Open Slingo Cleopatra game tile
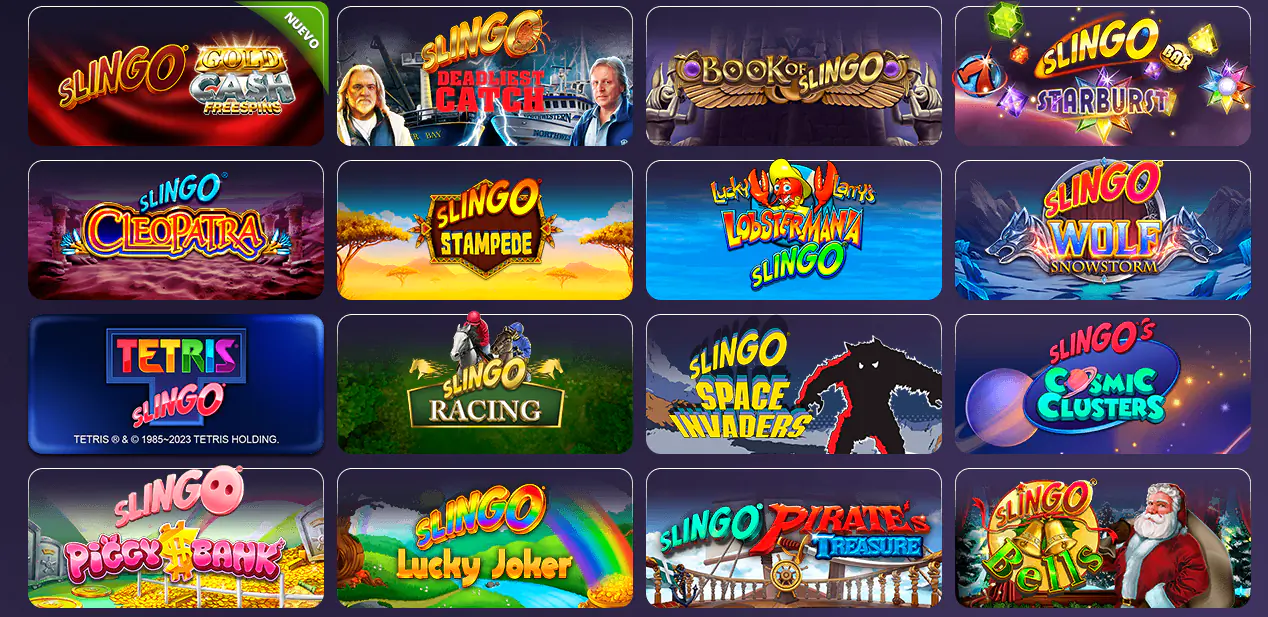This screenshot has width=1268, height=617. (176, 230)
